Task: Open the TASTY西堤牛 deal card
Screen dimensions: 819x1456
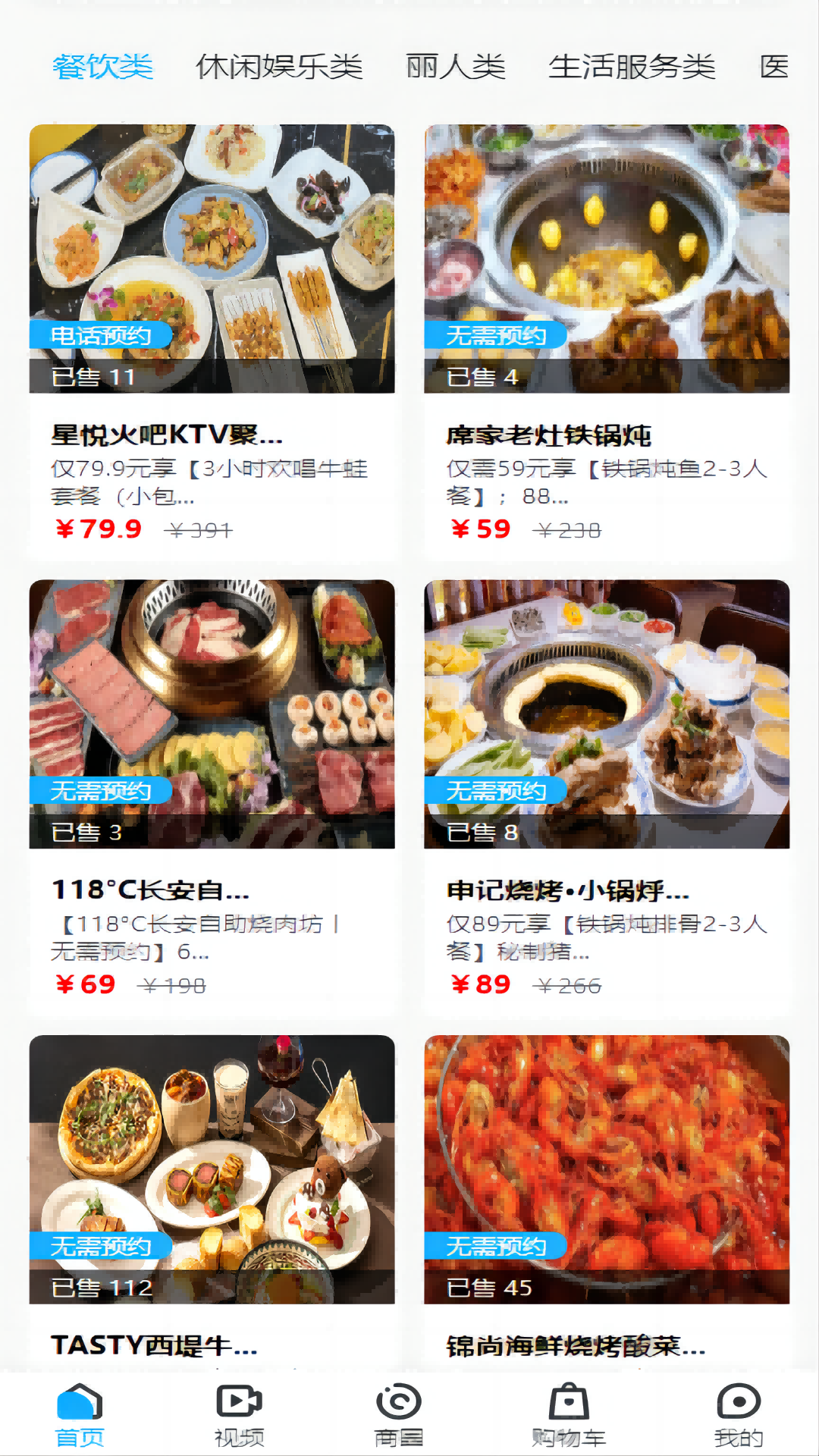Action: point(212,1198)
